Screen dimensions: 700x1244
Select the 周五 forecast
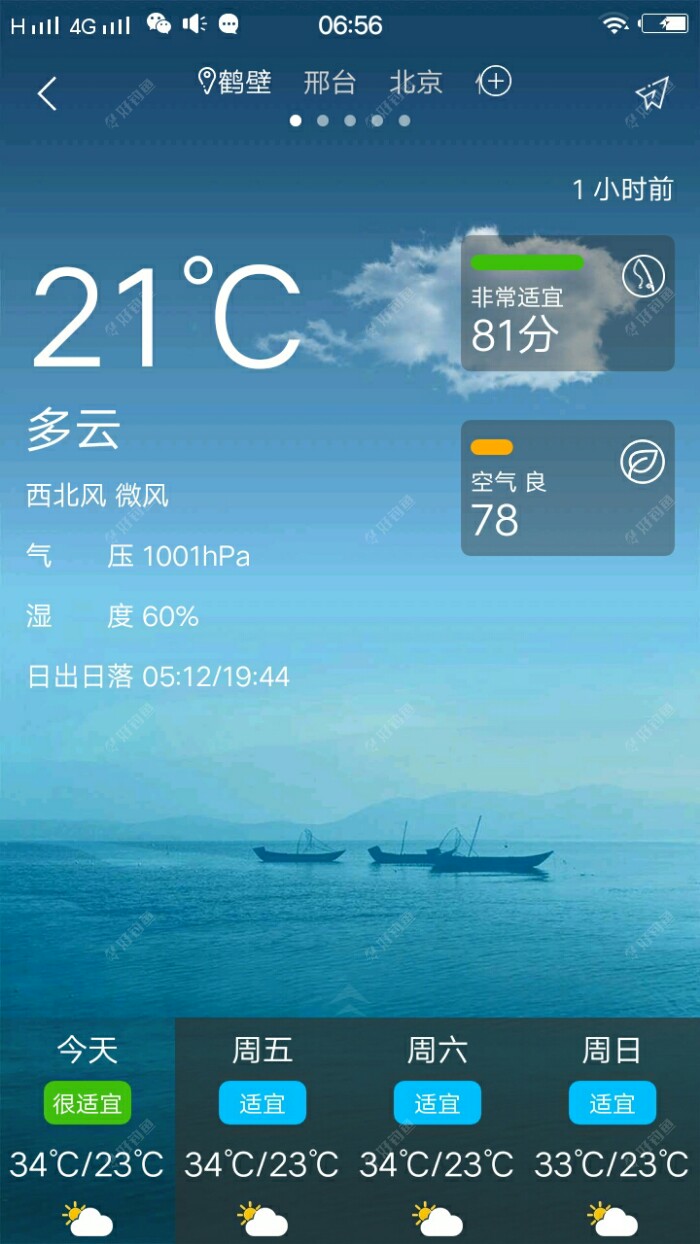point(262,1130)
